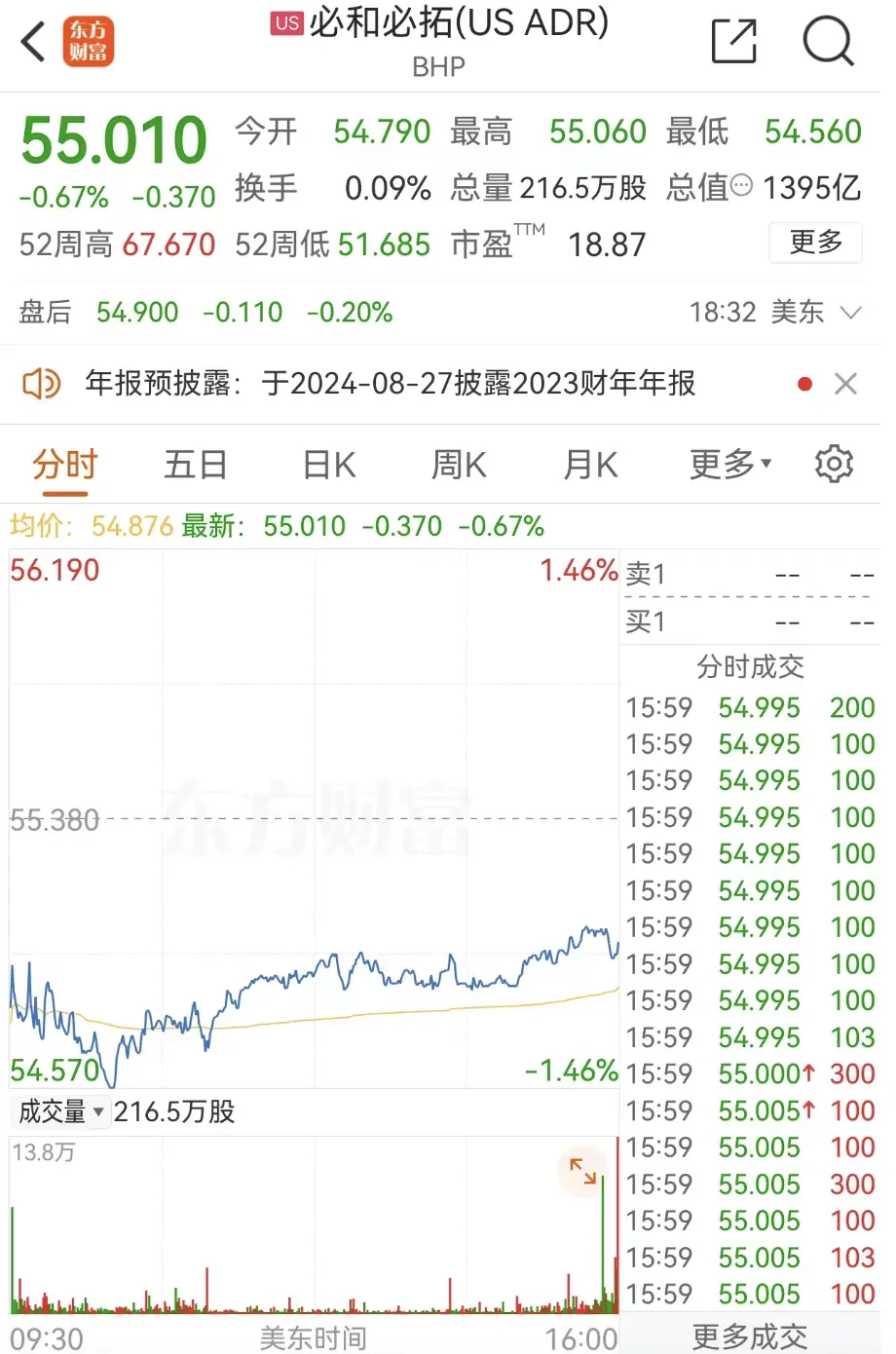The width and height of the screenshot is (896, 1354).
Task: View 更多成交 trade details
Action: click(749, 1336)
